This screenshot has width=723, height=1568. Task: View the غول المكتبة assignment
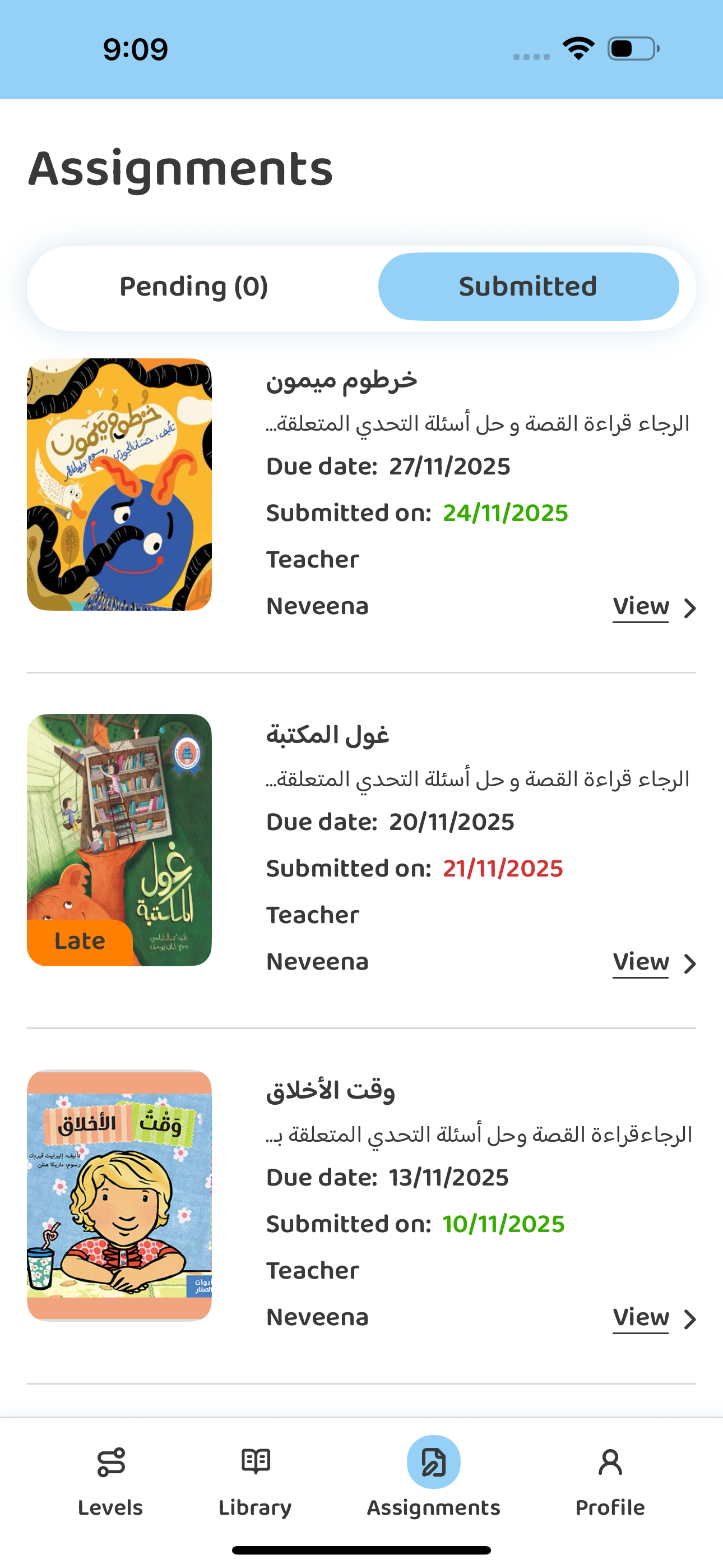coord(652,962)
